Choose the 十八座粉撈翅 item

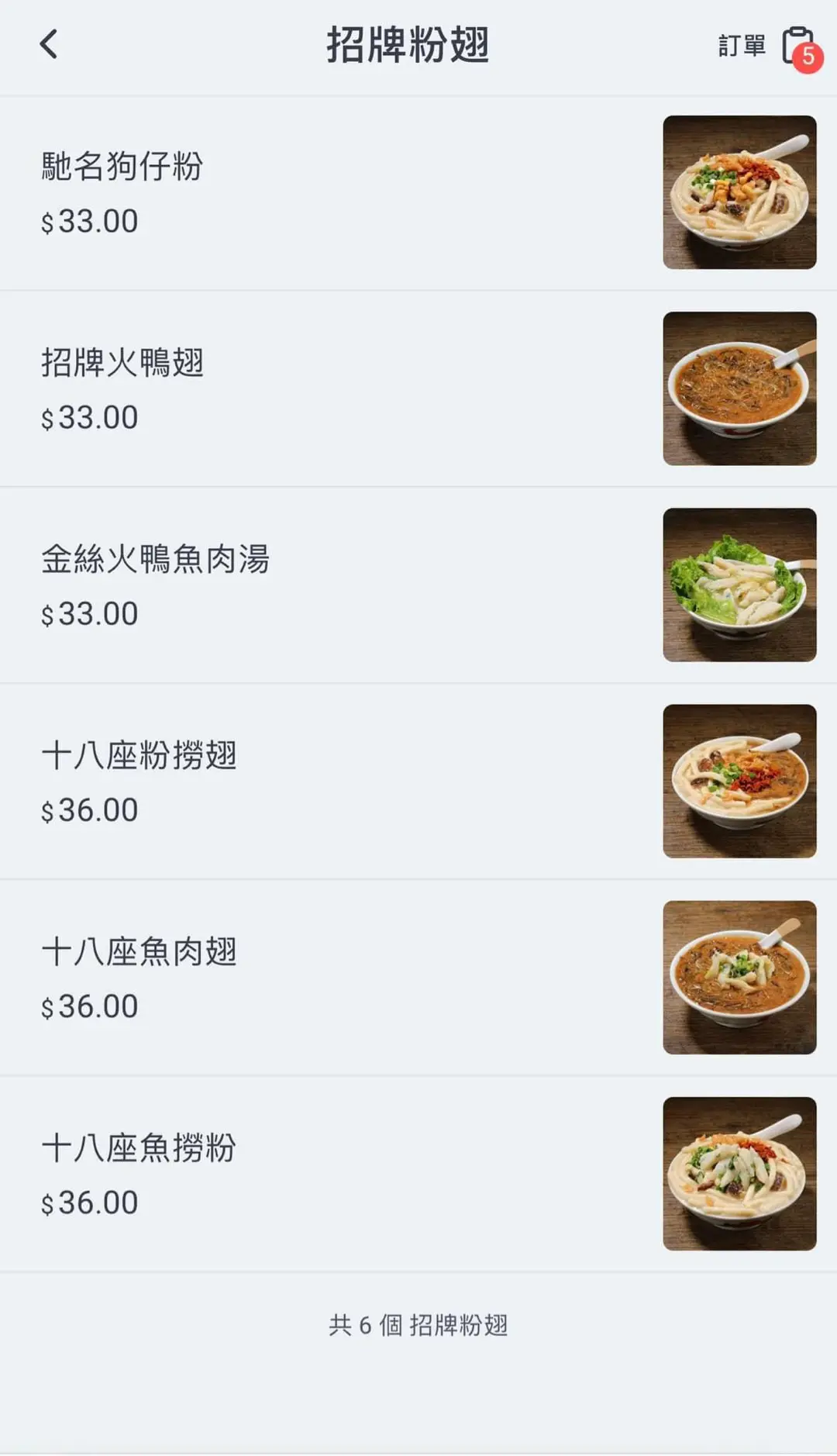[139, 755]
